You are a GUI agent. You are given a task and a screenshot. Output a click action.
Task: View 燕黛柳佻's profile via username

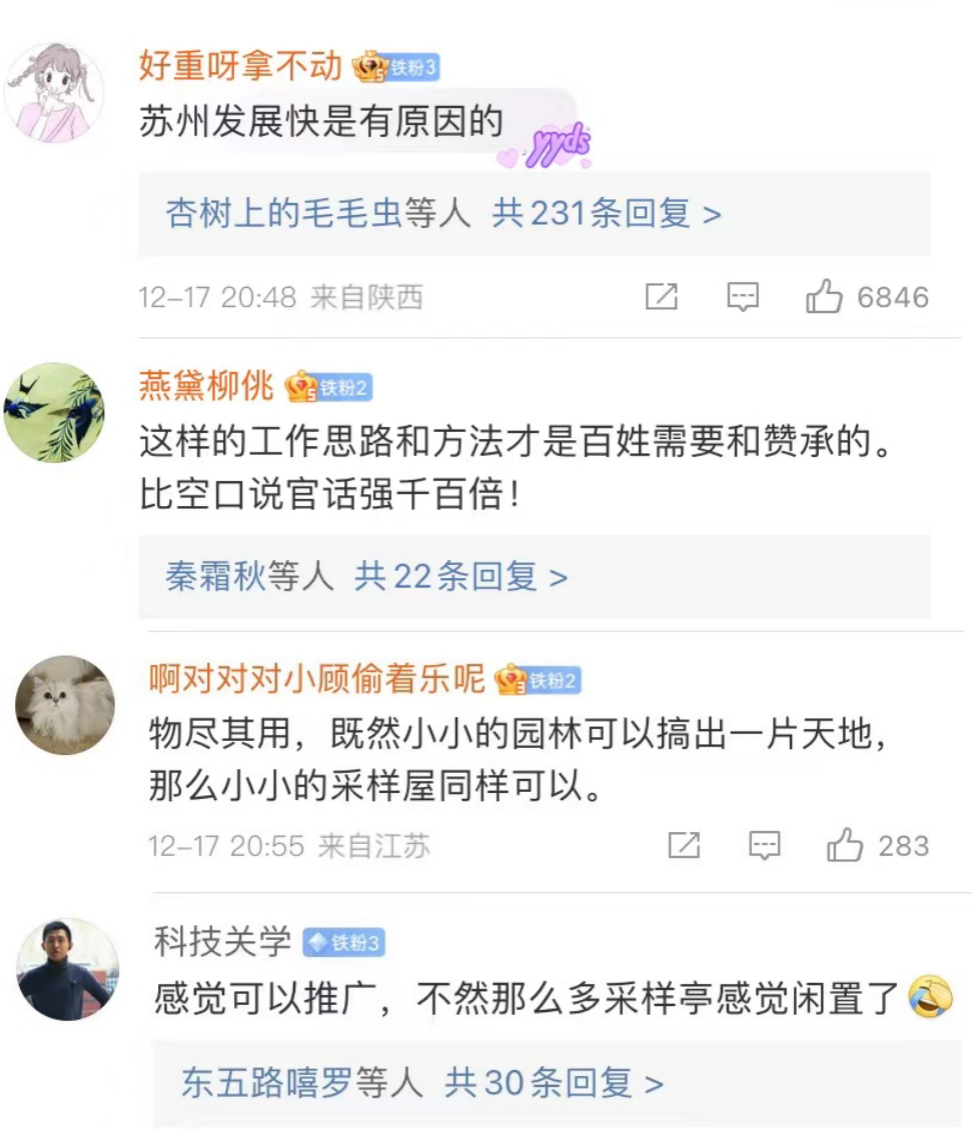(206, 386)
